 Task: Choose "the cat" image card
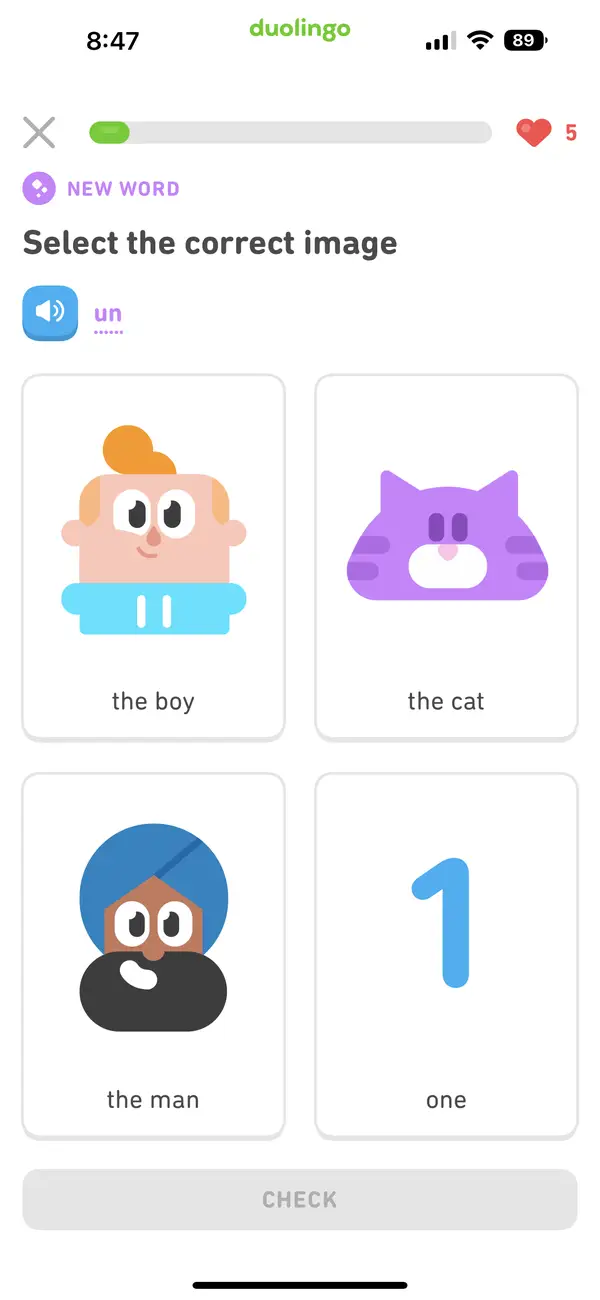coord(446,558)
